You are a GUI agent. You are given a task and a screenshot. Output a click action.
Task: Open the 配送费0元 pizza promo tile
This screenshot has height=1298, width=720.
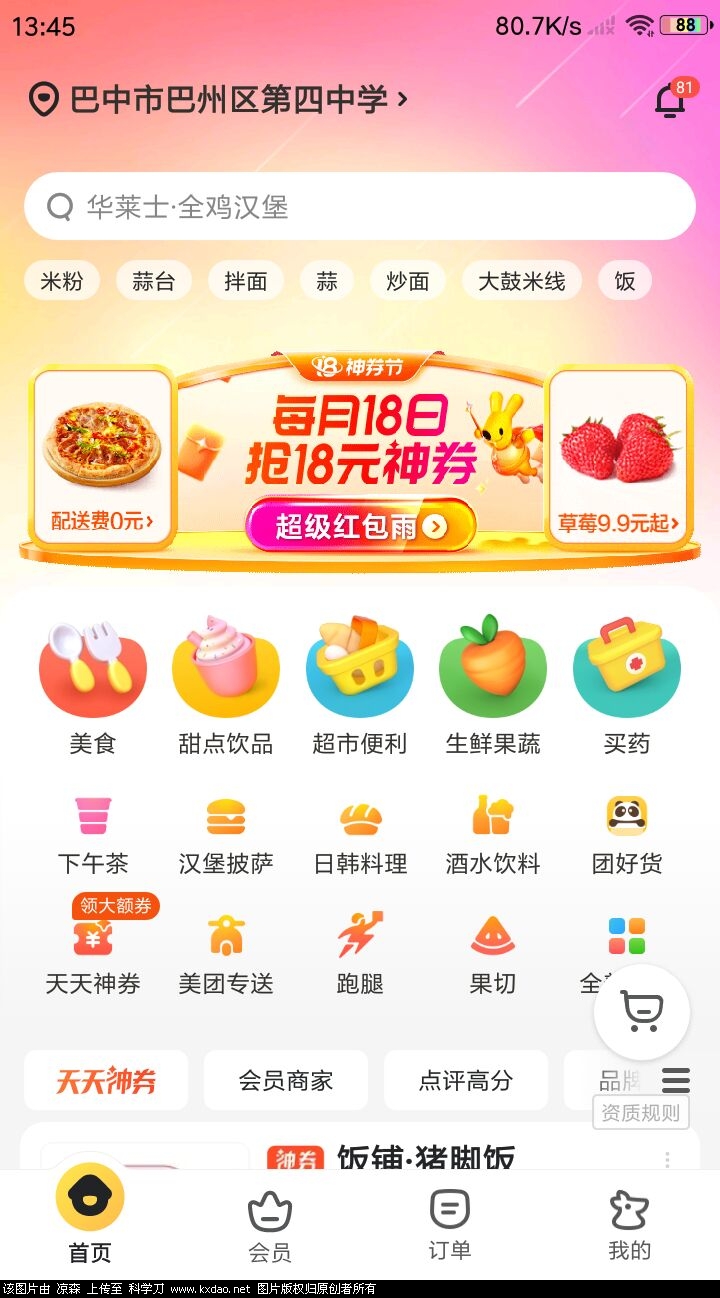[103, 457]
